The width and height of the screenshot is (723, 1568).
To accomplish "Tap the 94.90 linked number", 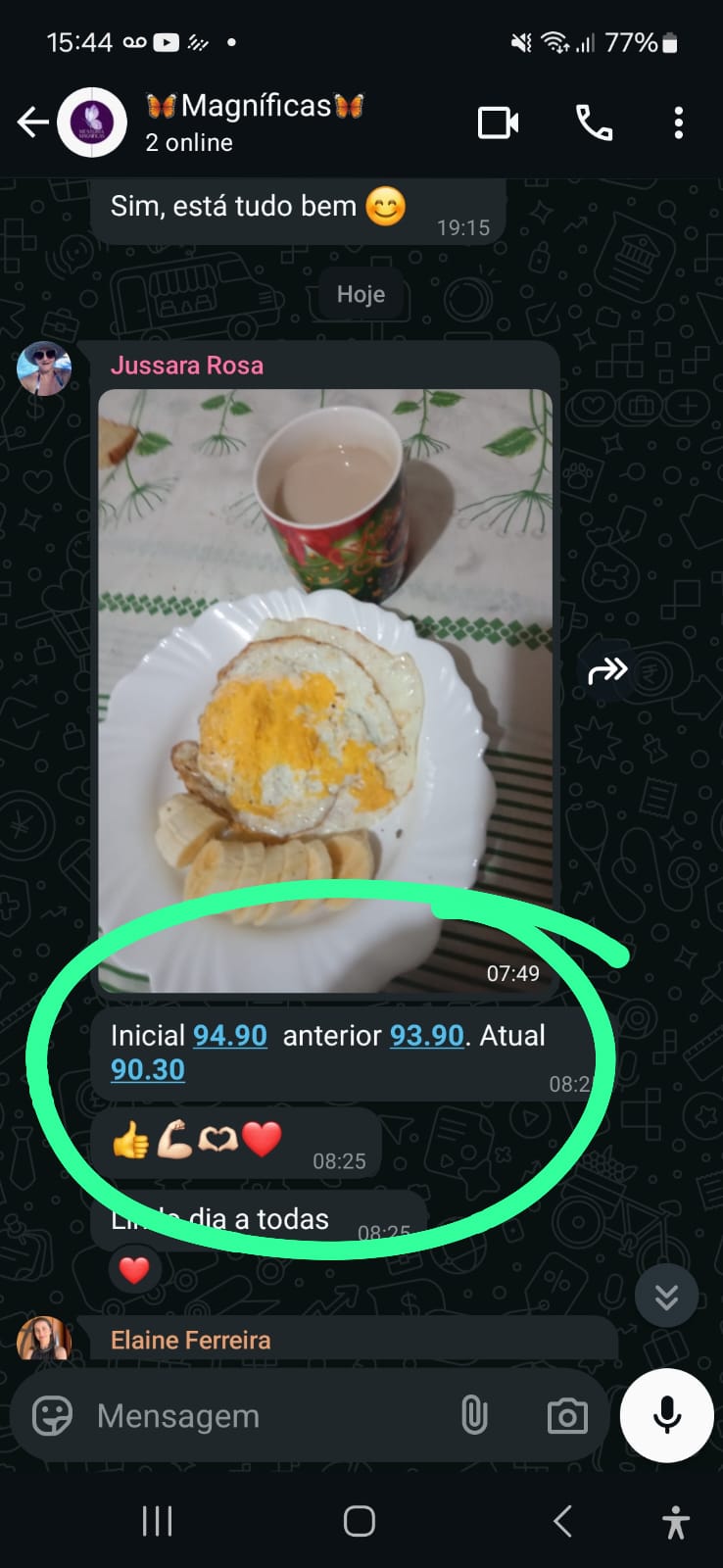I will tap(230, 1036).
